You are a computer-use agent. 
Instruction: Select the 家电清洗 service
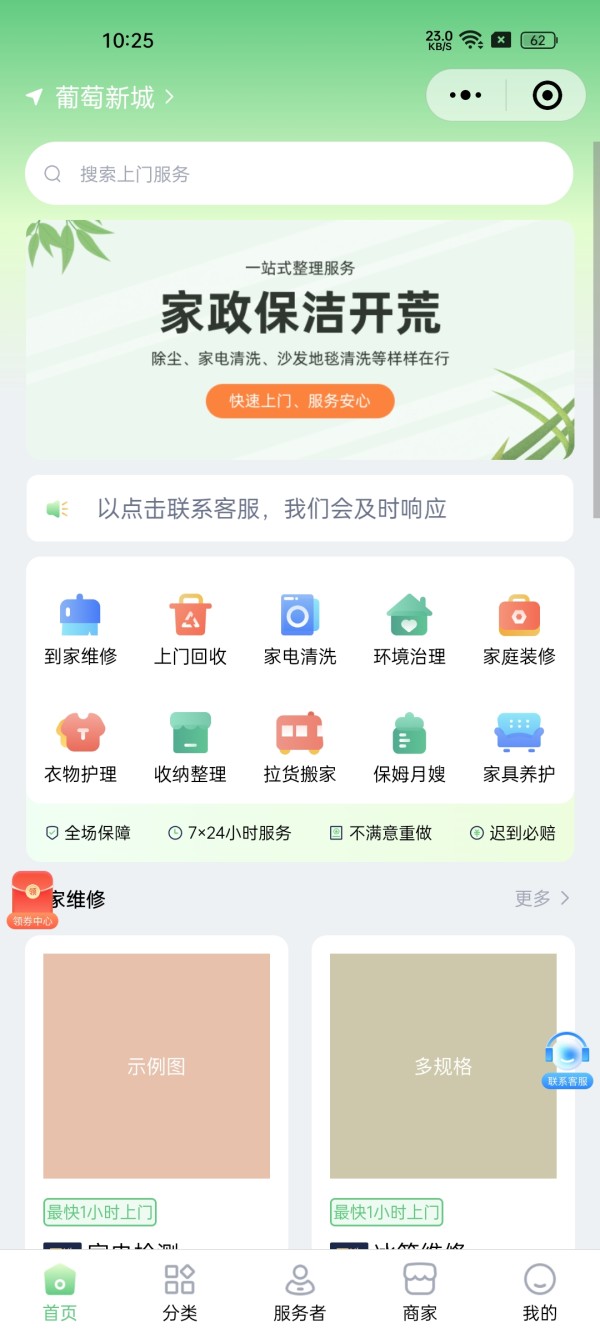click(299, 630)
